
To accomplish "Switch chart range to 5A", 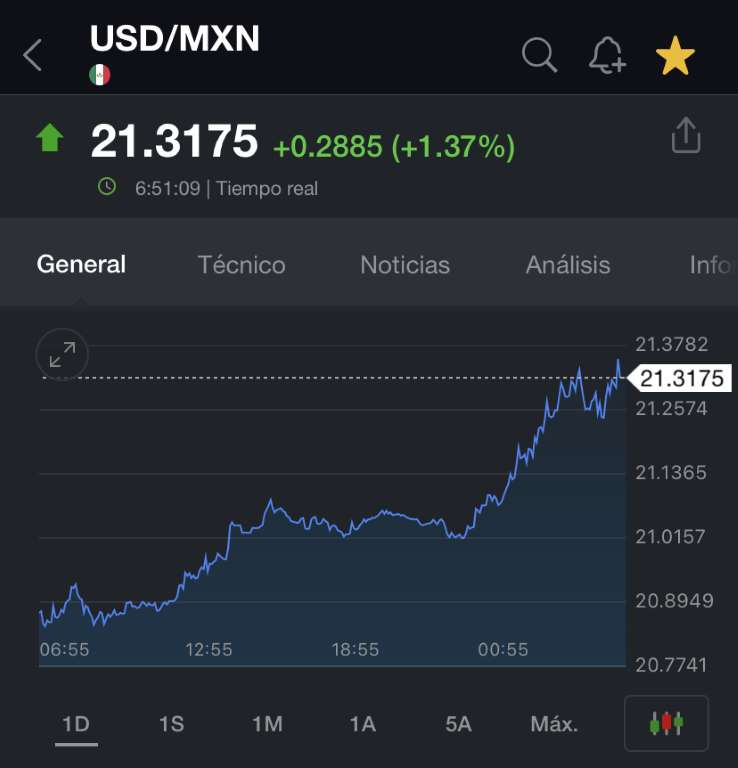I will coord(458,724).
